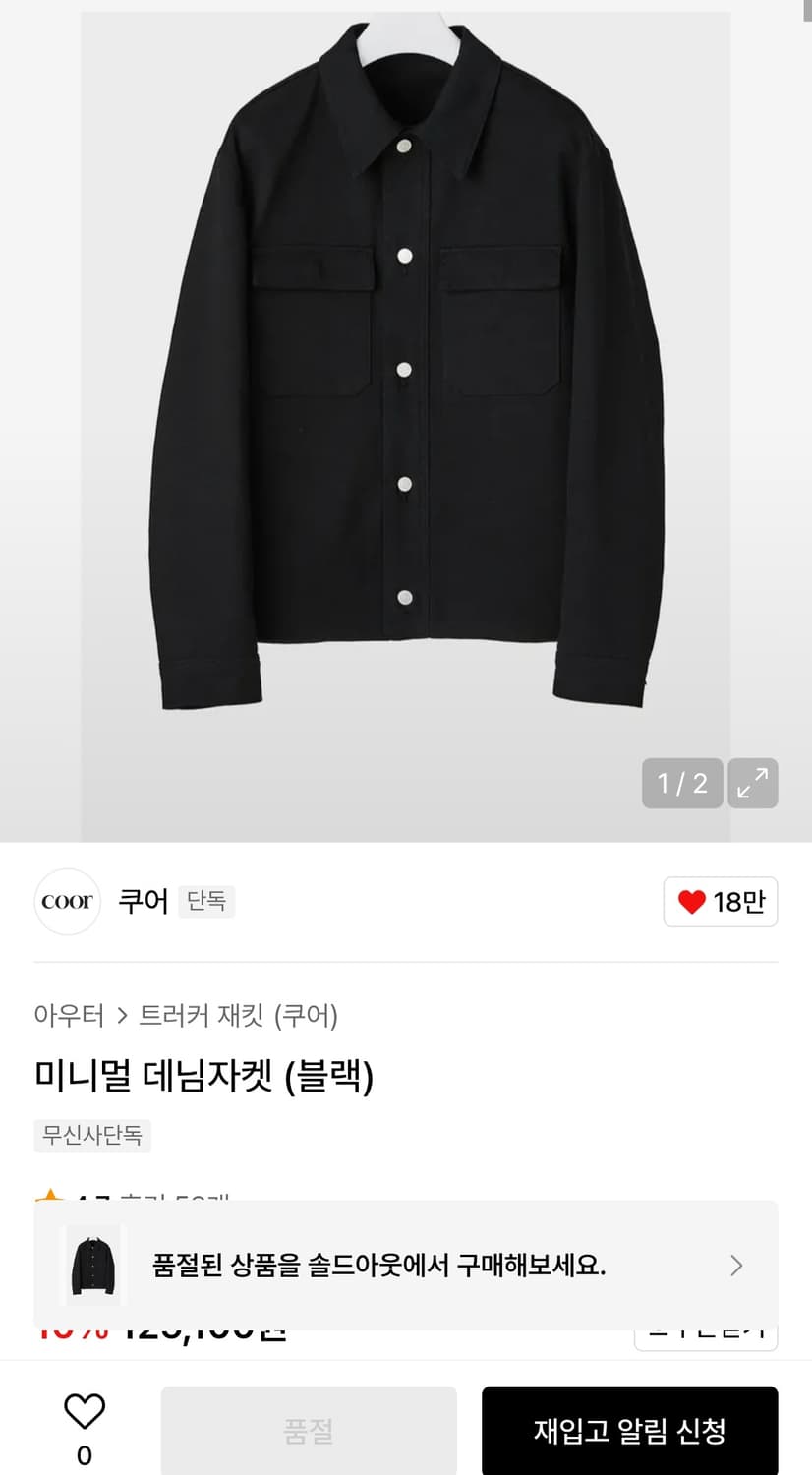This screenshot has width=812, height=1475.
Task: Click the jacket thumbnail in the sold-out banner
Action: (x=92, y=1266)
